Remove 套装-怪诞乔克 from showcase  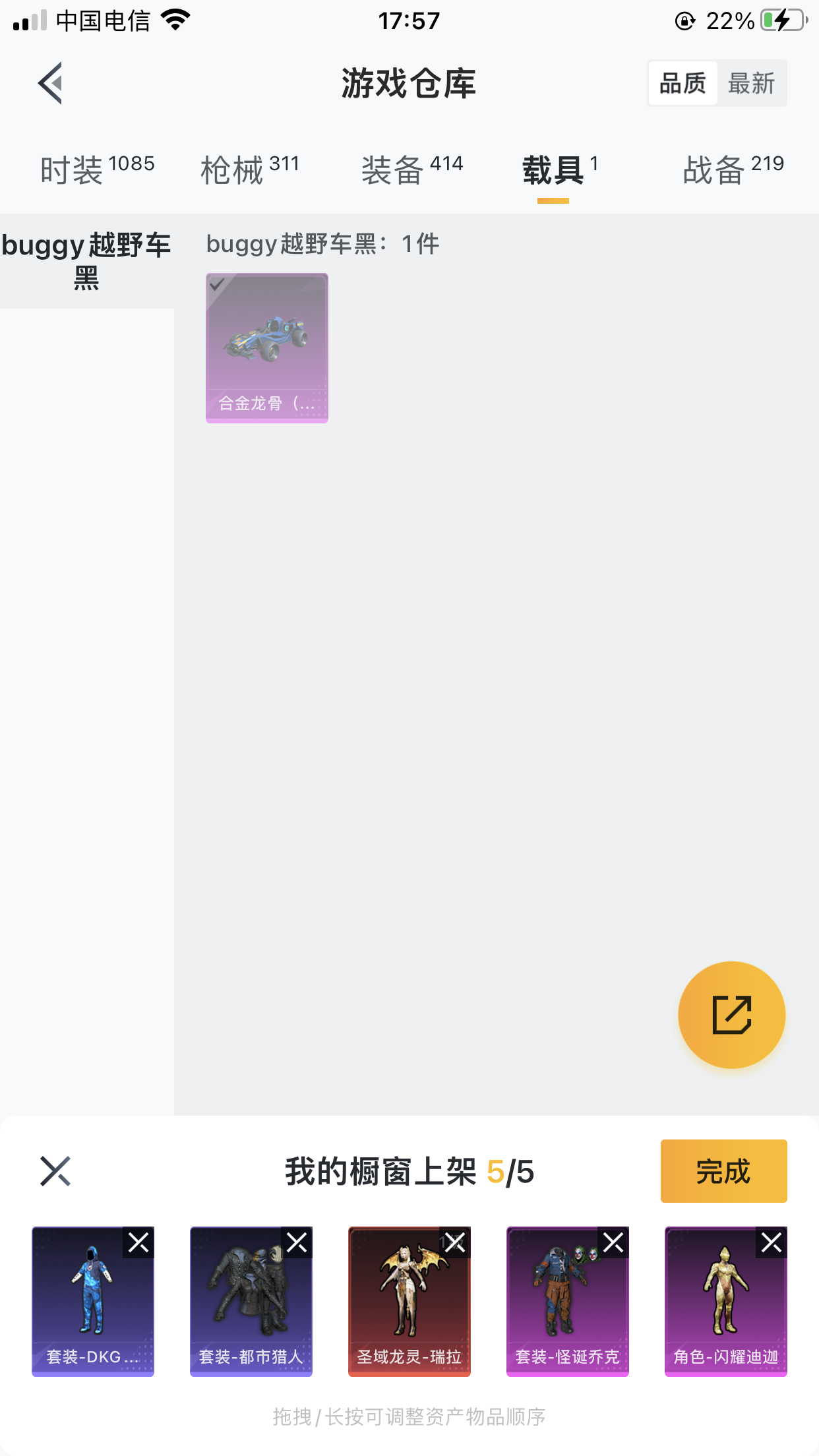[x=613, y=1243]
